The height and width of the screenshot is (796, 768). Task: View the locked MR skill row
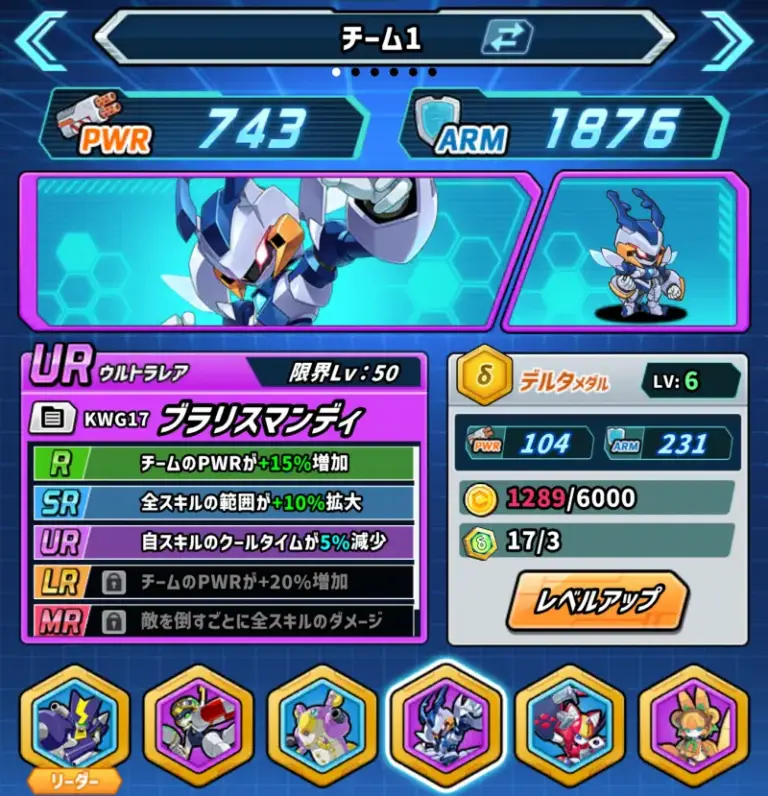[224, 621]
